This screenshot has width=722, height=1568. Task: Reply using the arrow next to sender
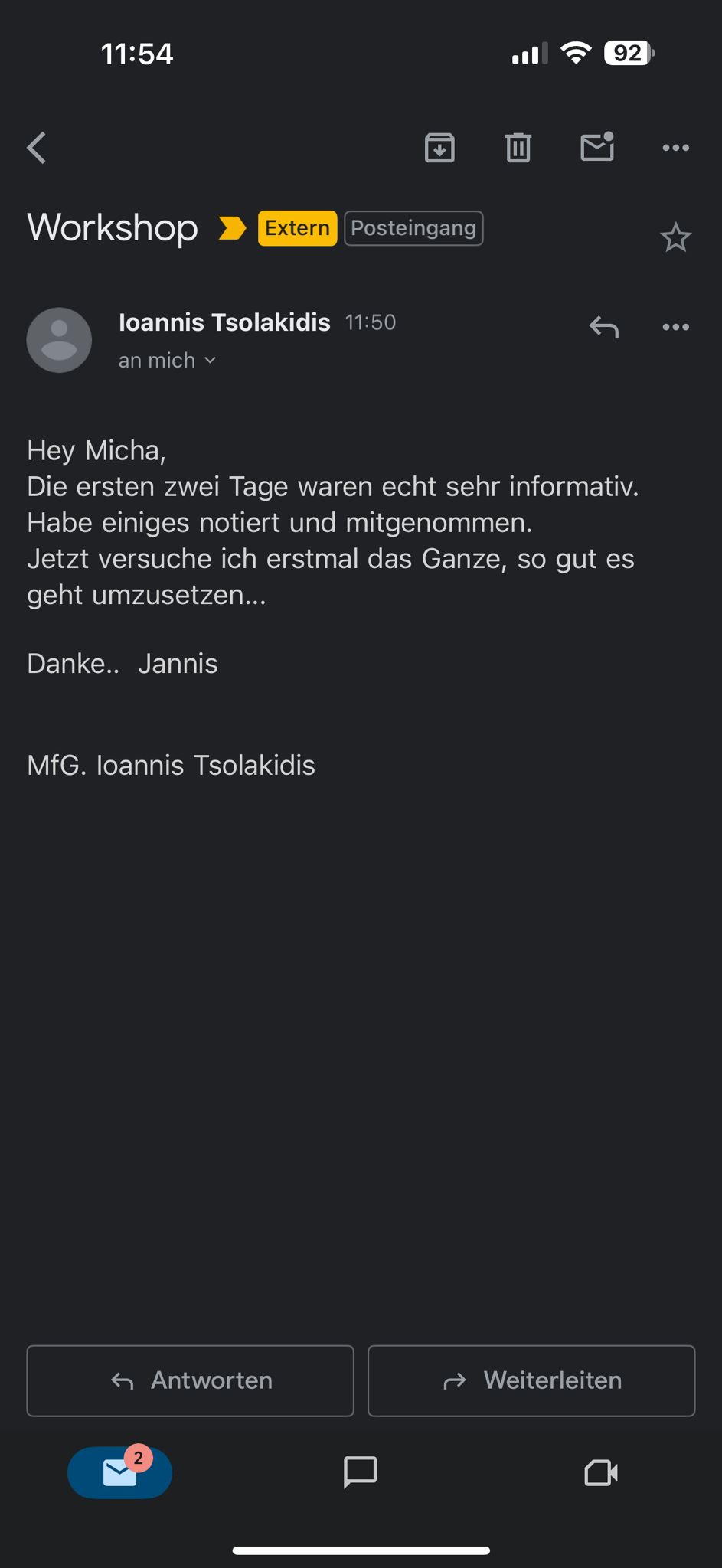(x=604, y=328)
